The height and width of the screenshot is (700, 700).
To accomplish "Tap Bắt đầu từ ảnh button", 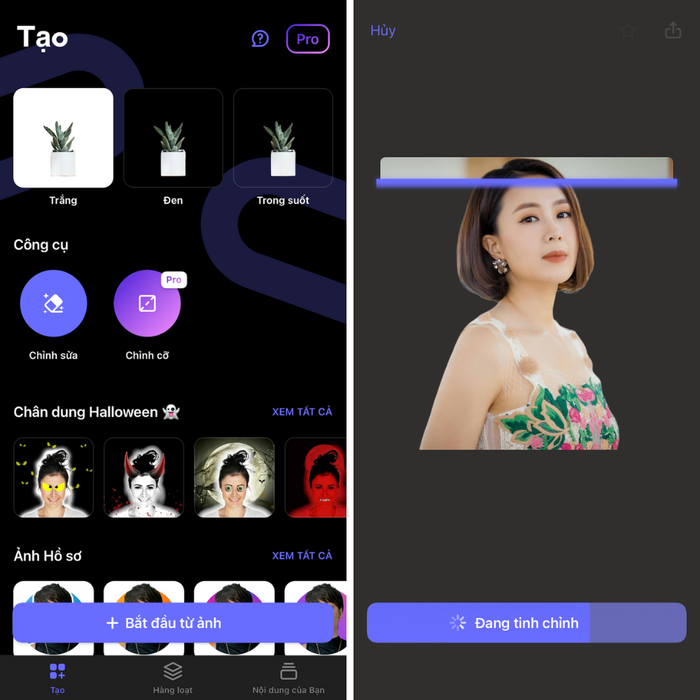I will coord(173,623).
